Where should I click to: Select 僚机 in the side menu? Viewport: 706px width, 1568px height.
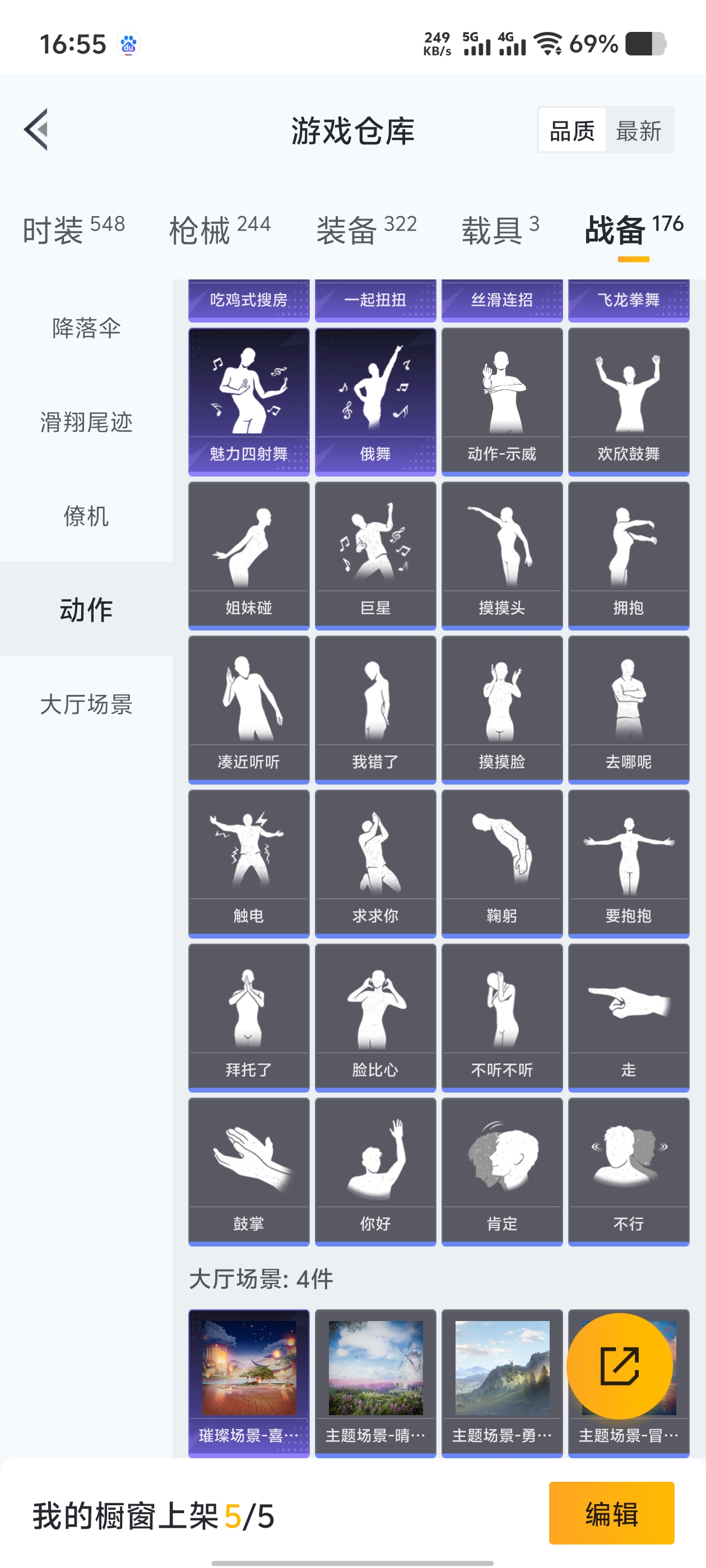(86, 516)
